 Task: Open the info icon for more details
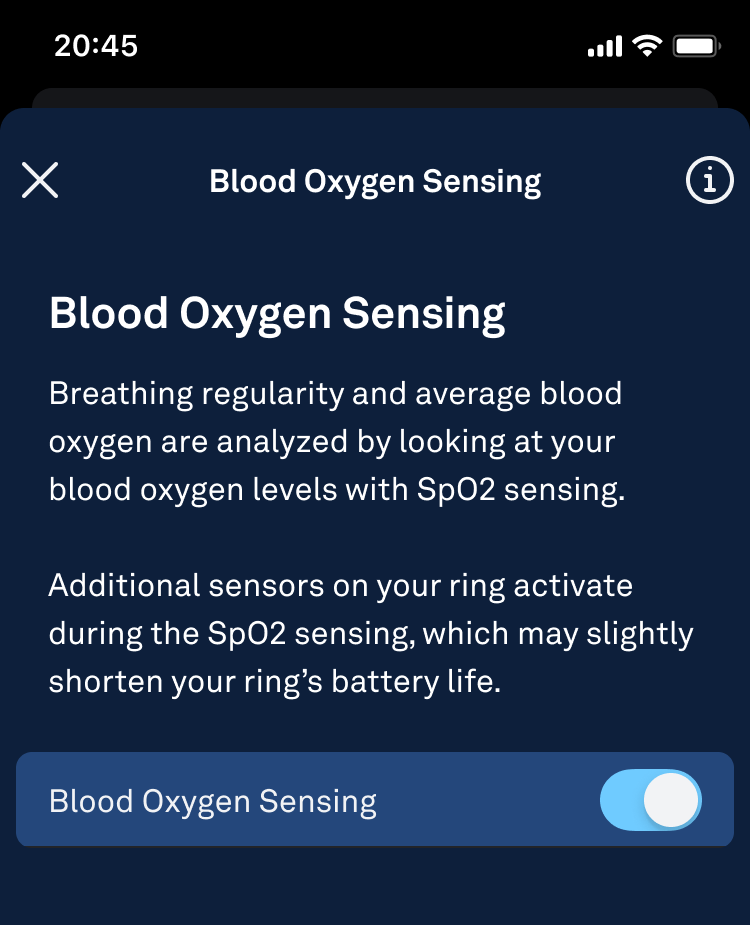pos(709,181)
